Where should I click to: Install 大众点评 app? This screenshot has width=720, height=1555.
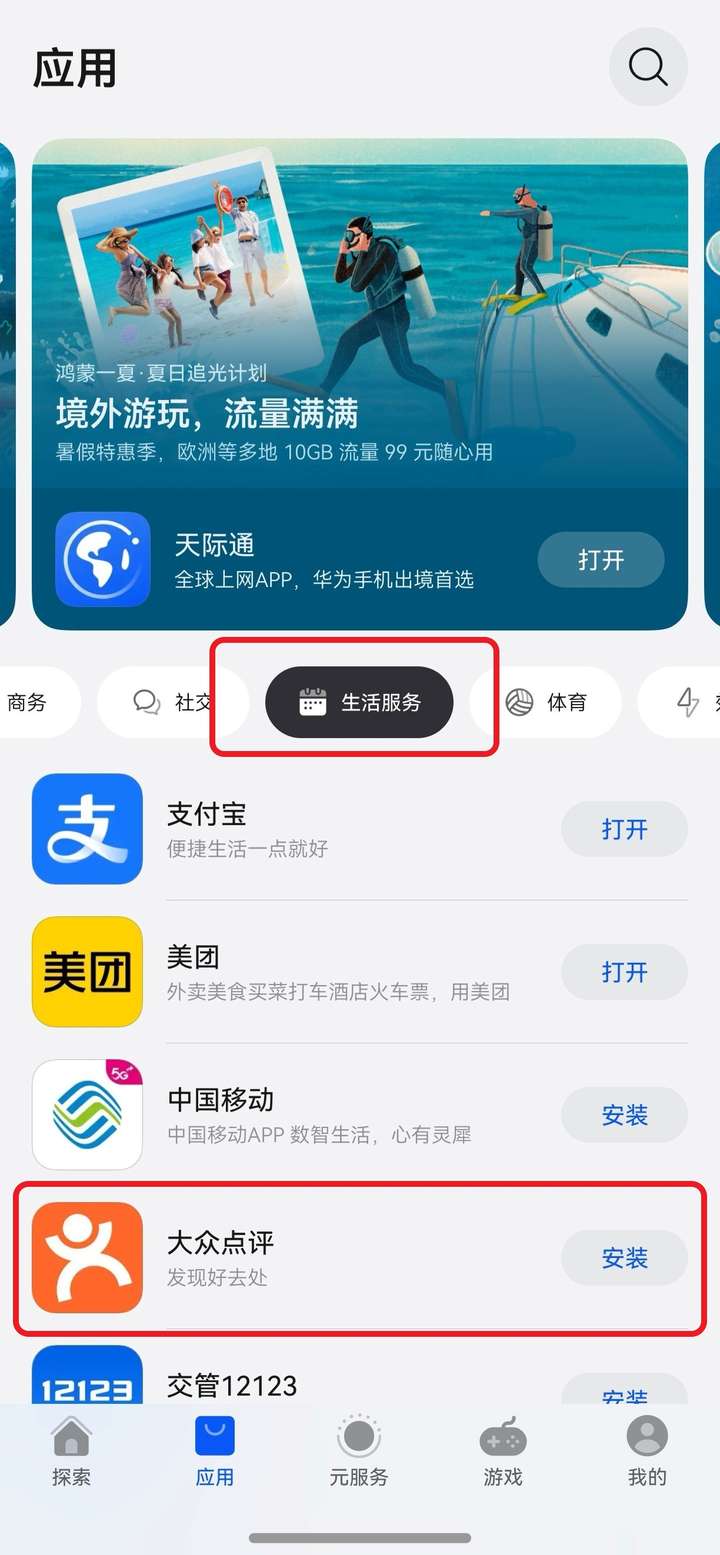tap(624, 1258)
